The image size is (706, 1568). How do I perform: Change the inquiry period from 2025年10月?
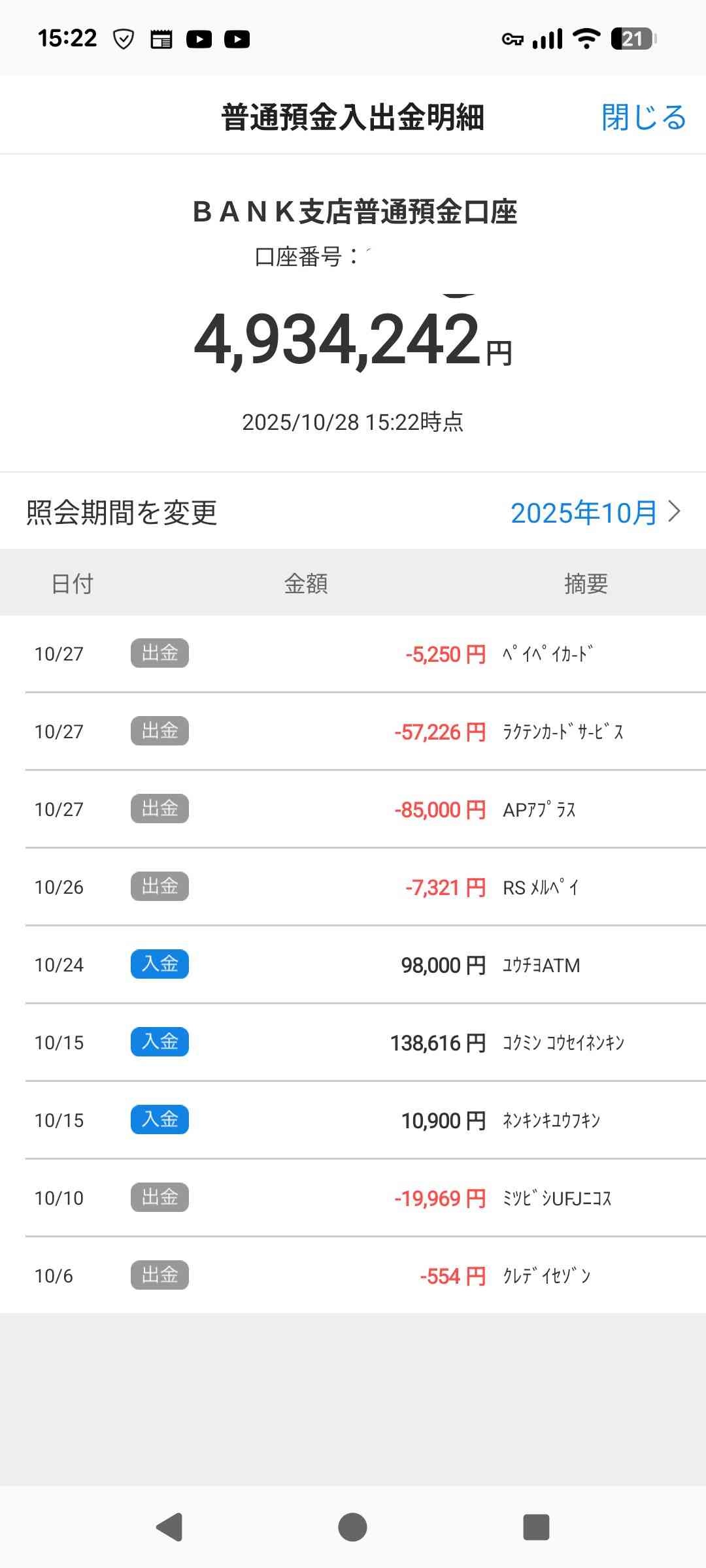coord(594,513)
